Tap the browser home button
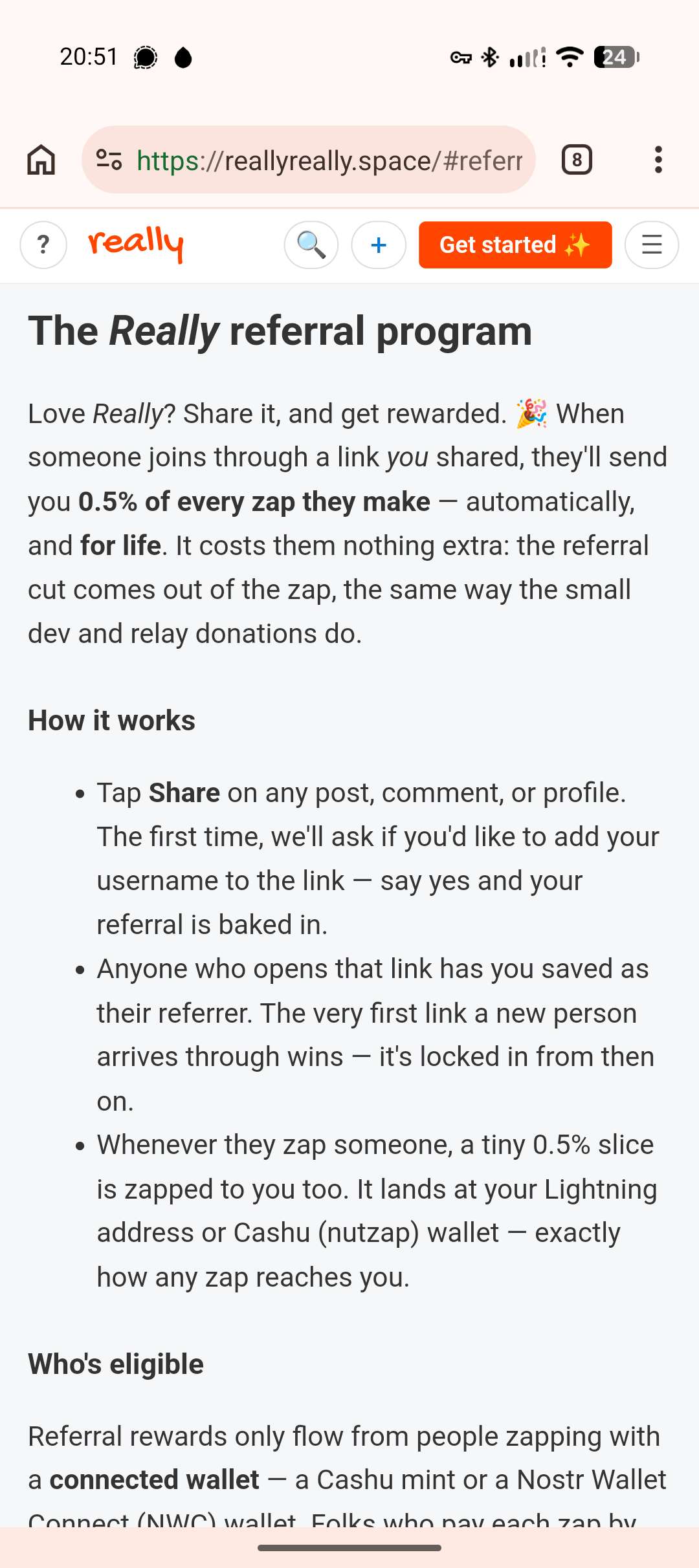This screenshot has width=699, height=1568. (x=41, y=160)
